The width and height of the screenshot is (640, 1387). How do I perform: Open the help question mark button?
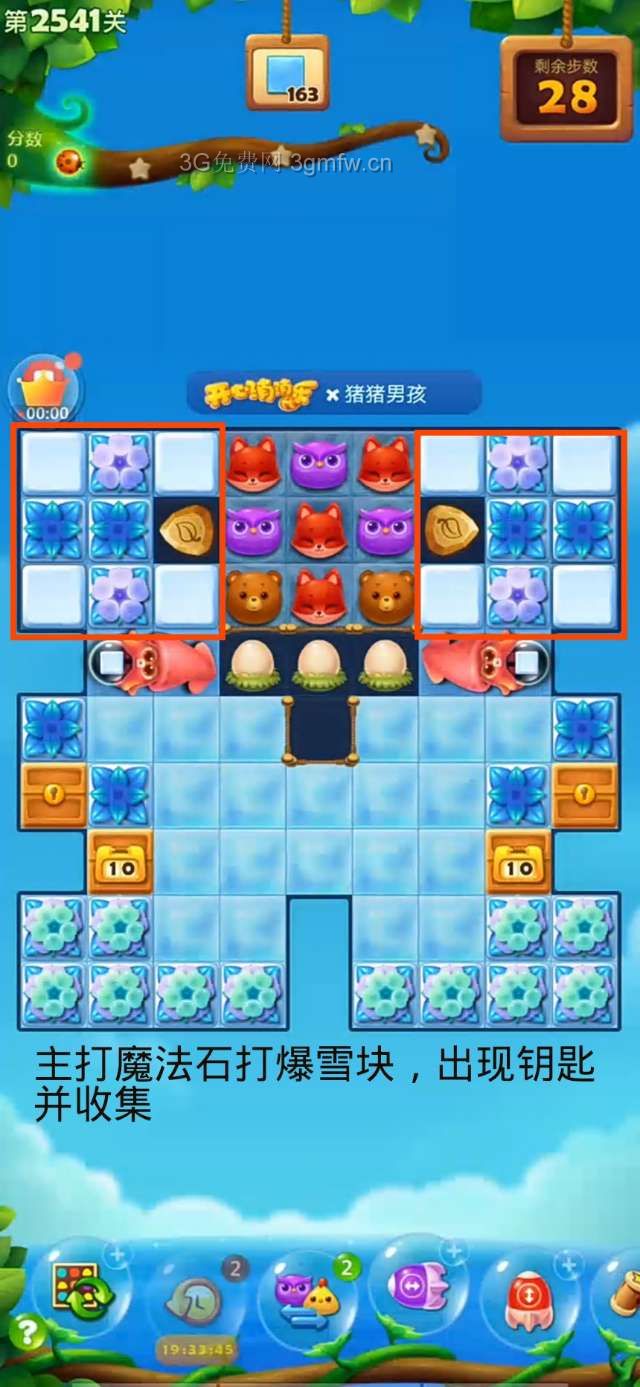27,1333
